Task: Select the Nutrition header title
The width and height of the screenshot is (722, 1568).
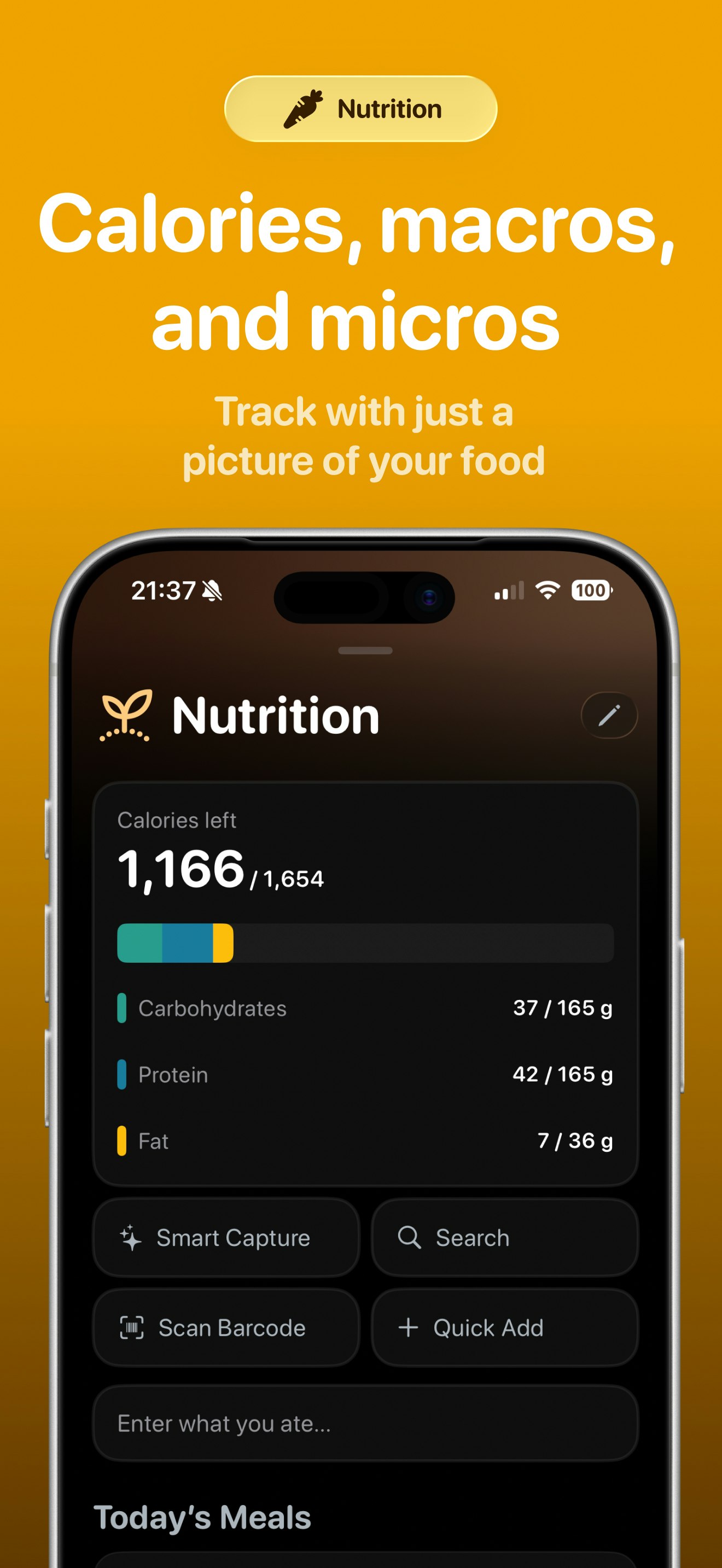Action: [275, 716]
